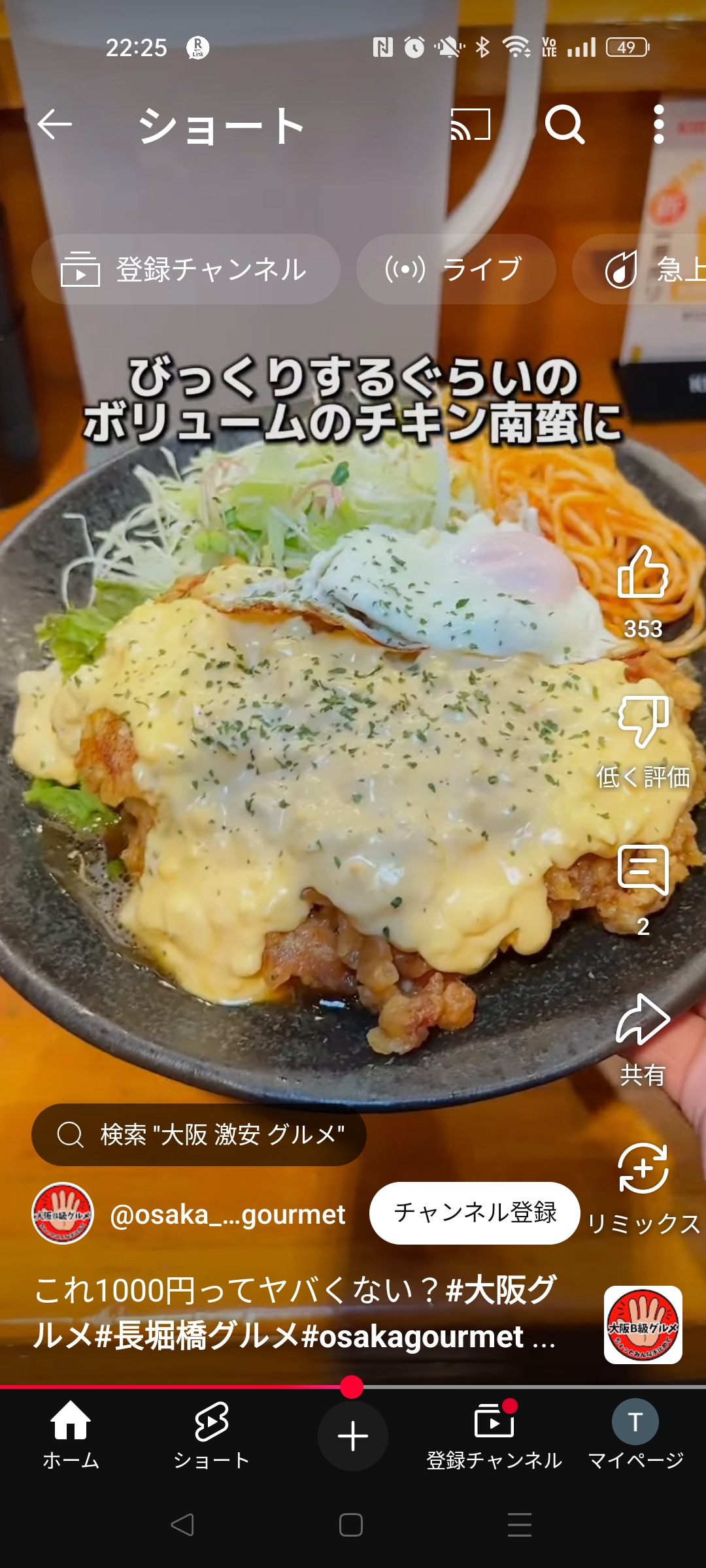Open the sound thumbnail beside the caption

pos(643,1325)
